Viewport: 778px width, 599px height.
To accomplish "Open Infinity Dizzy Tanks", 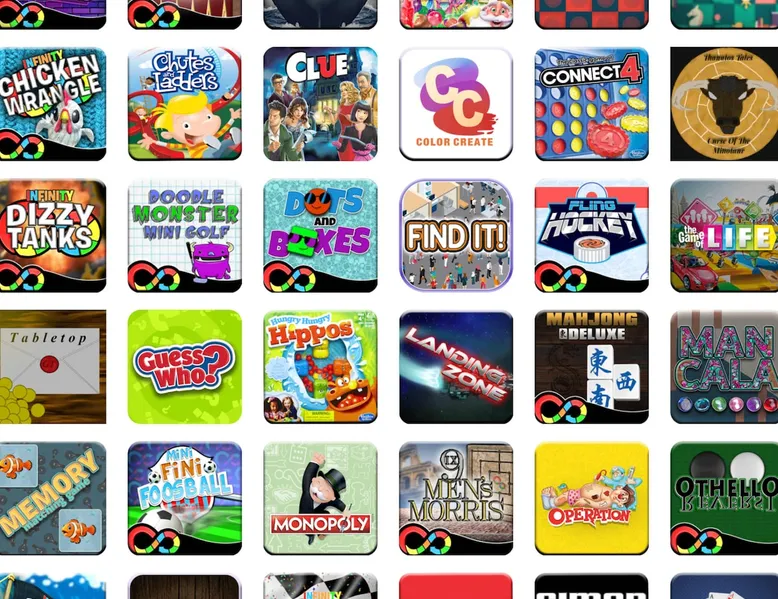I will pos(52,235).
